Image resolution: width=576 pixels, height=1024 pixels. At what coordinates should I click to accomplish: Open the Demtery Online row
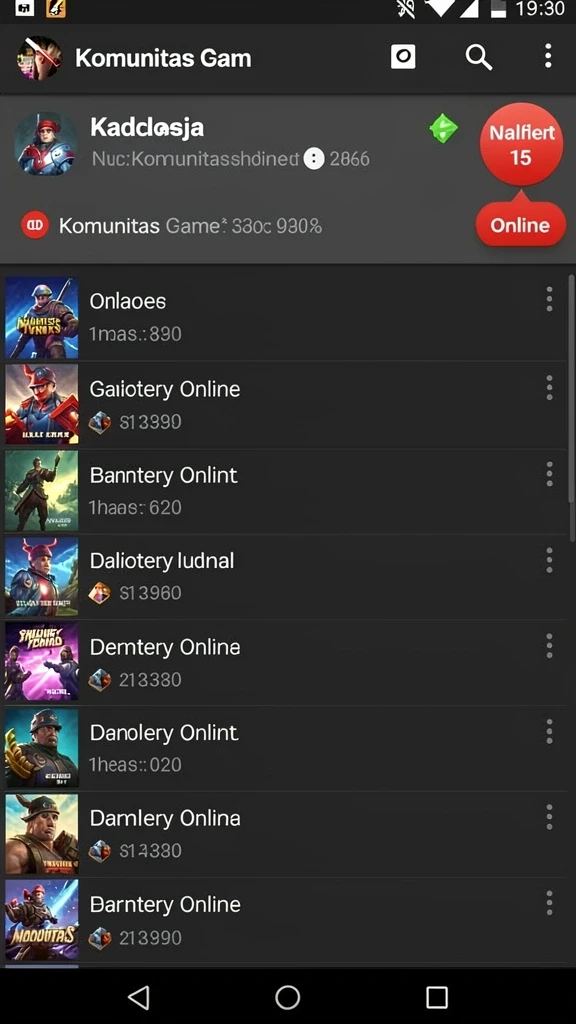[x=285, y=662]
